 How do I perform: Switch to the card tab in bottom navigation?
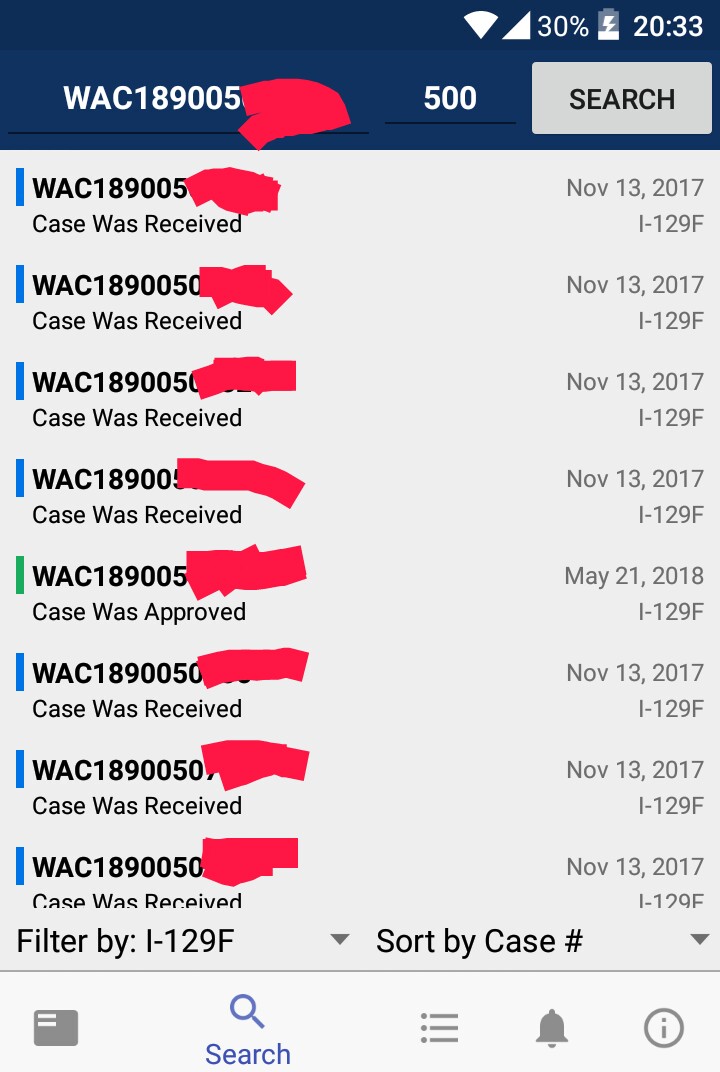point(56,1028)
